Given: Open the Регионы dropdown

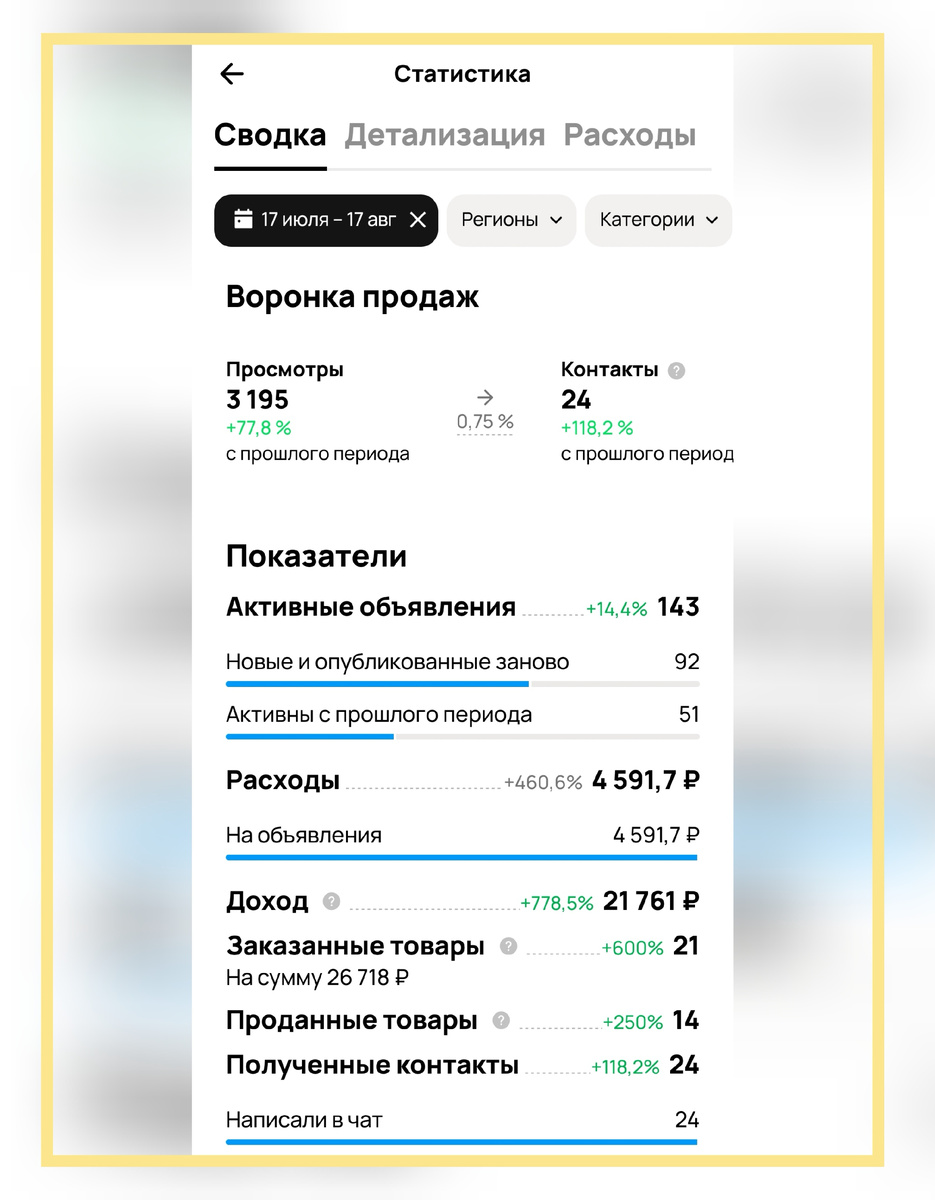Looking at the screenshot, I should [510, 220].
